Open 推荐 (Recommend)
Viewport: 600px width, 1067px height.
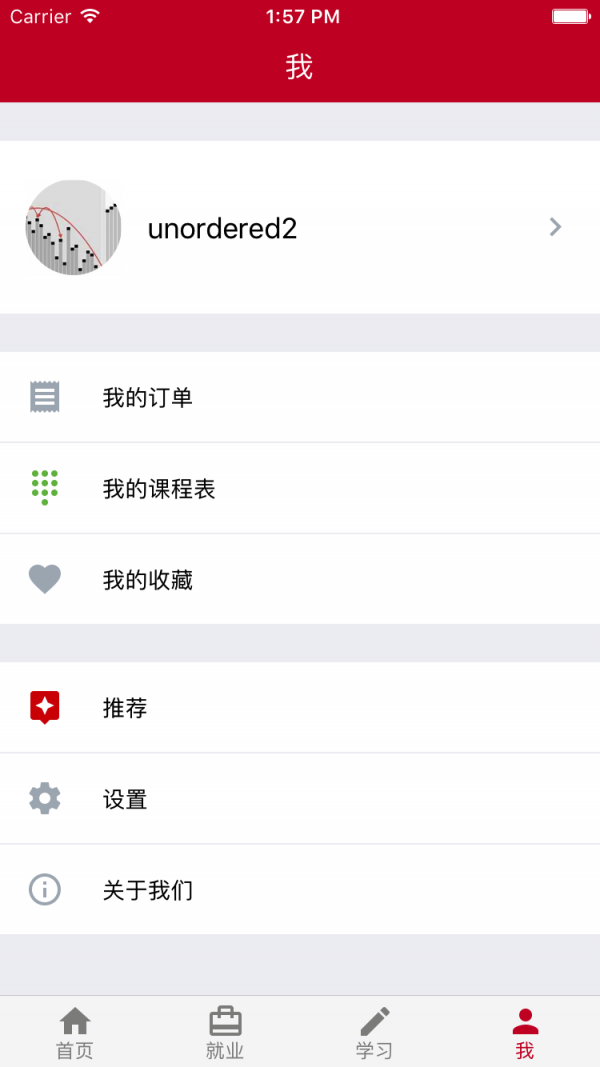pyautogui.click(x=300, y=708)
